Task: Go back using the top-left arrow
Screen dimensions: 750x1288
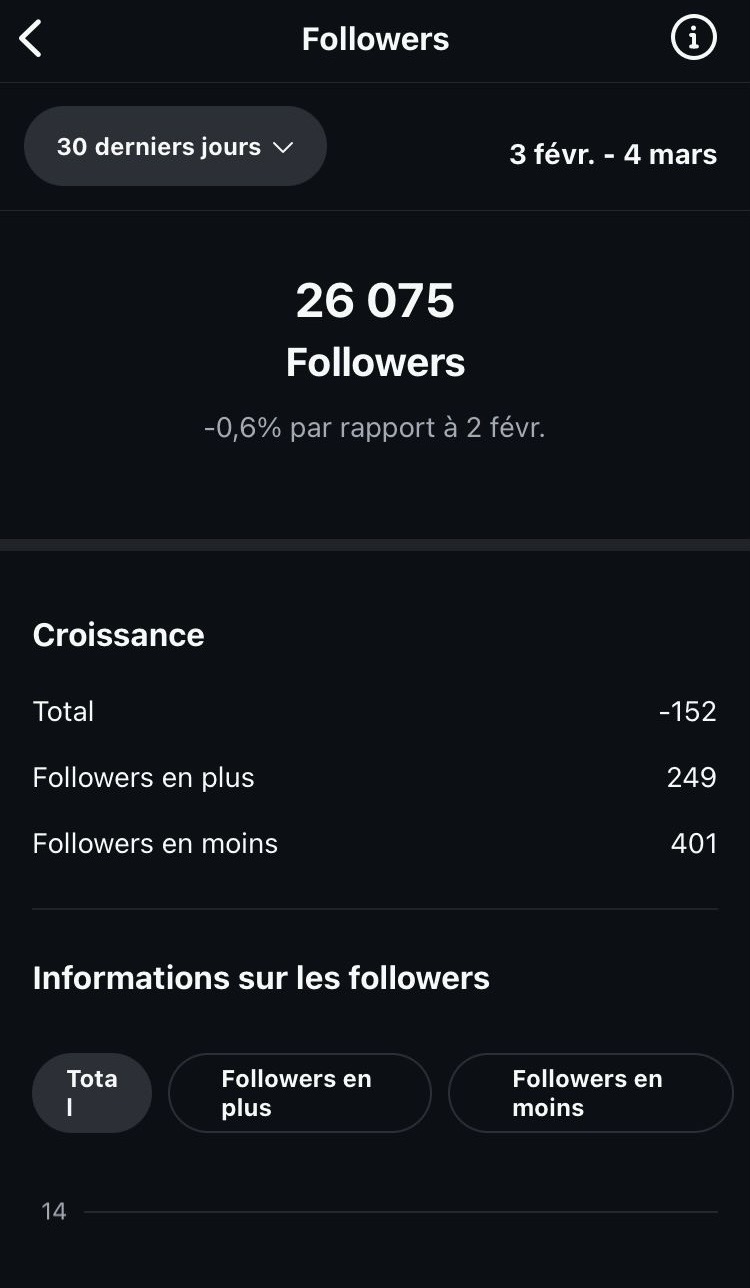Action: click(31, 39)
